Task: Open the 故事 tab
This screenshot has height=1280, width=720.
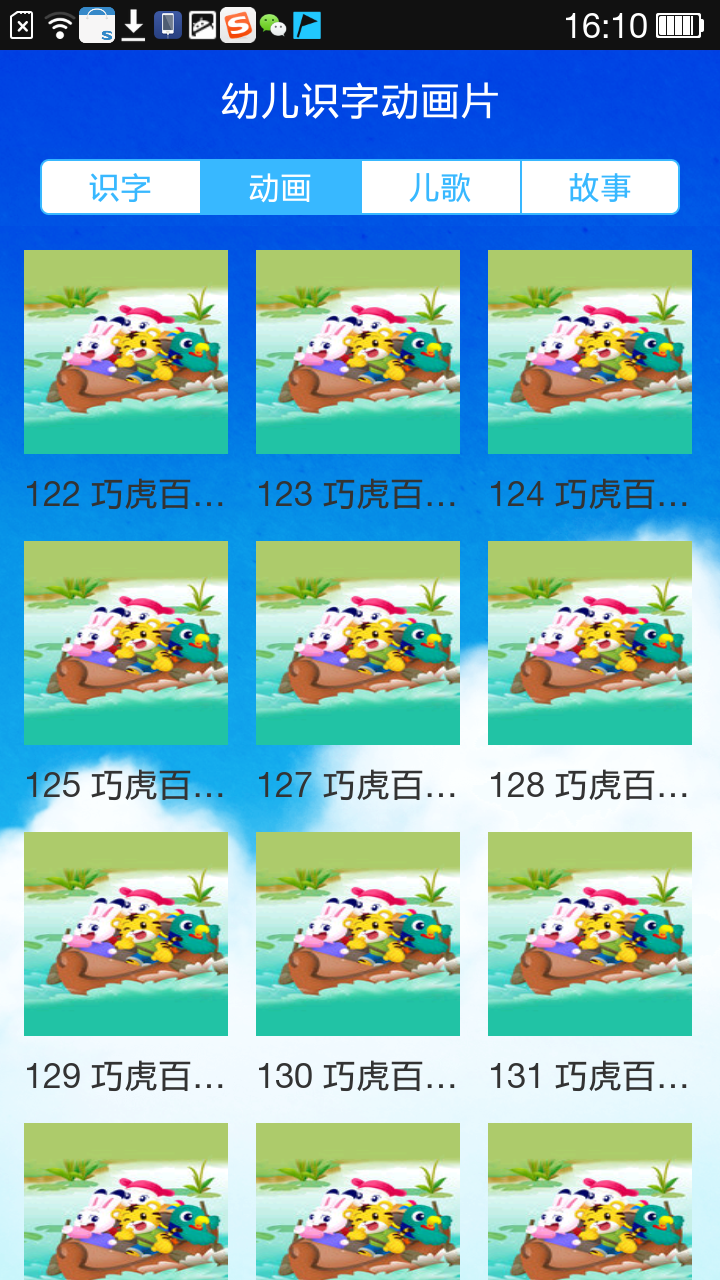Action: click(x=600, y=187)
